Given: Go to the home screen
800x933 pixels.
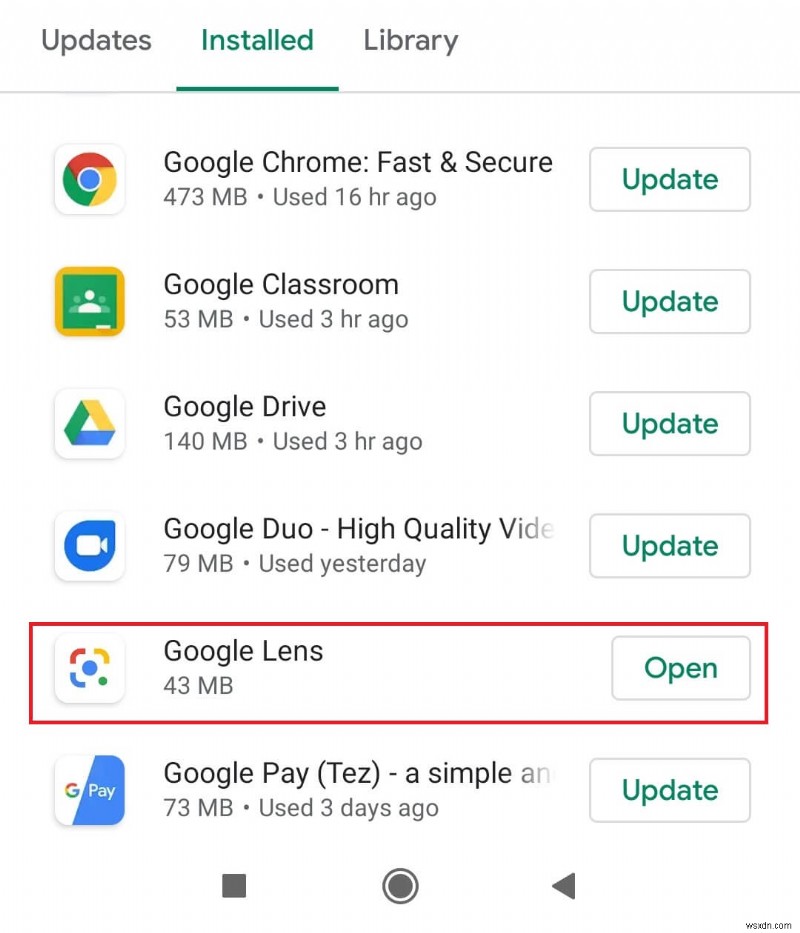Looking at the screenshot, I should (x=400, y=885).
